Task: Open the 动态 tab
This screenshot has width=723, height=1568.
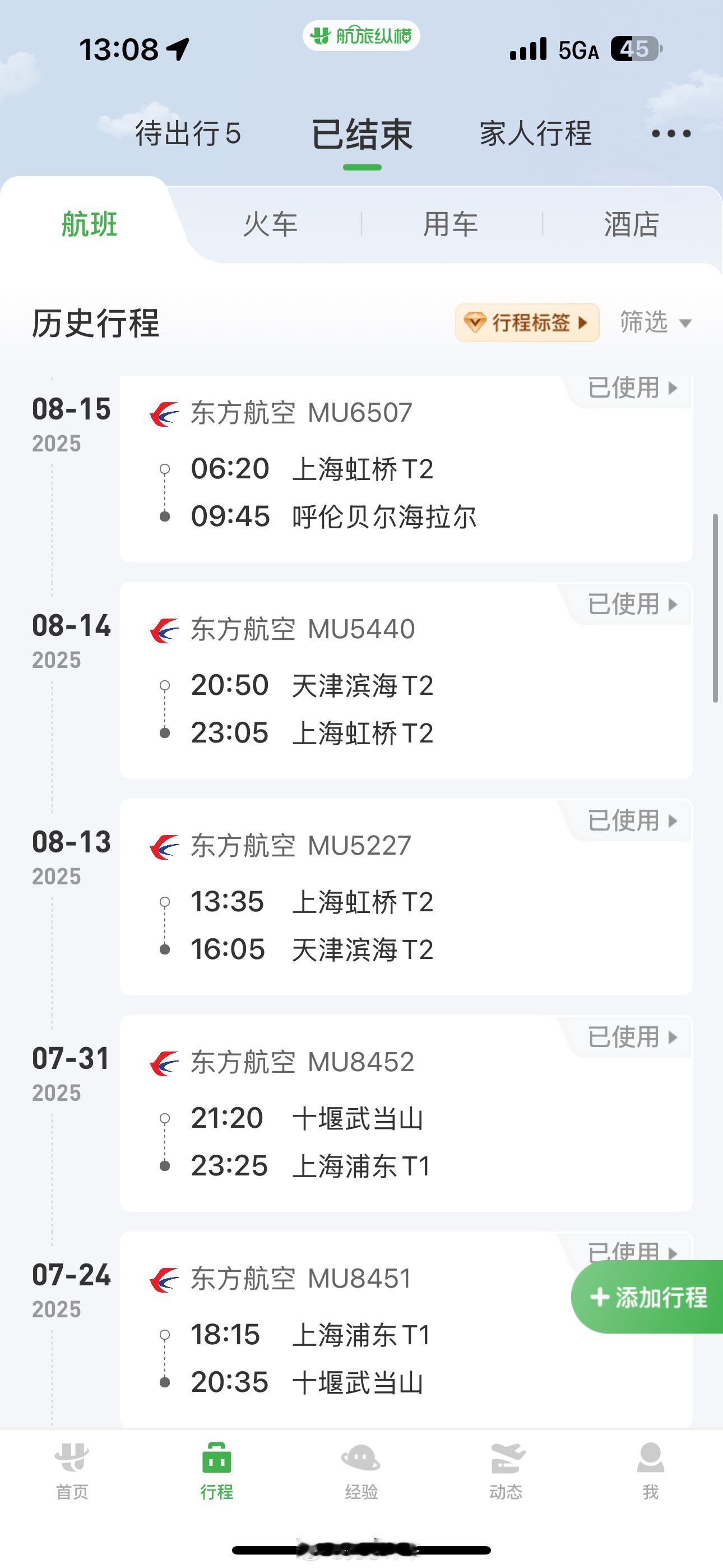Action: click(506, 1471)
